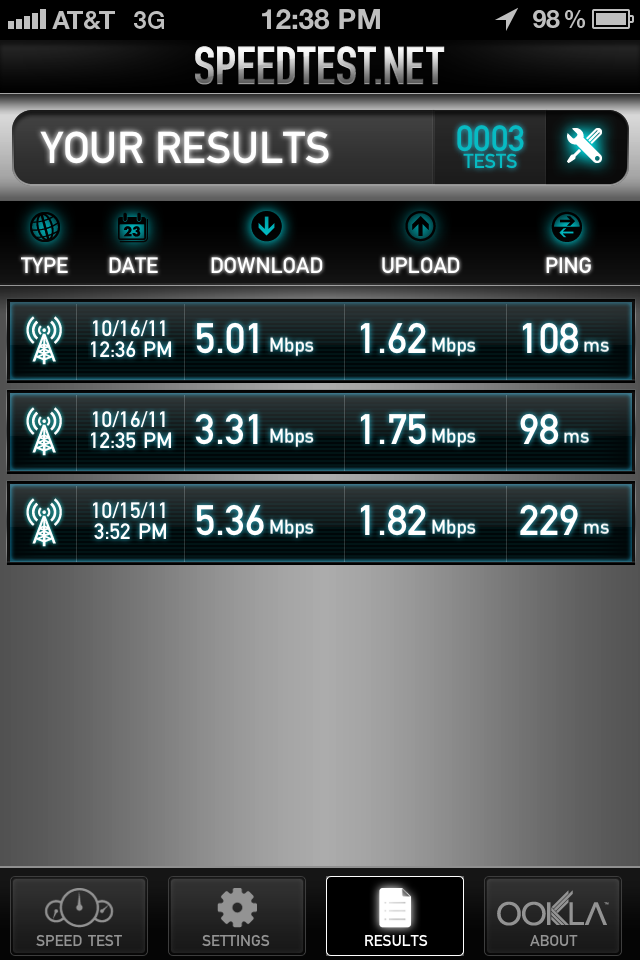Open the Ookla About tab
This screenshot has height=960, width=640.
tap(553, 915)
